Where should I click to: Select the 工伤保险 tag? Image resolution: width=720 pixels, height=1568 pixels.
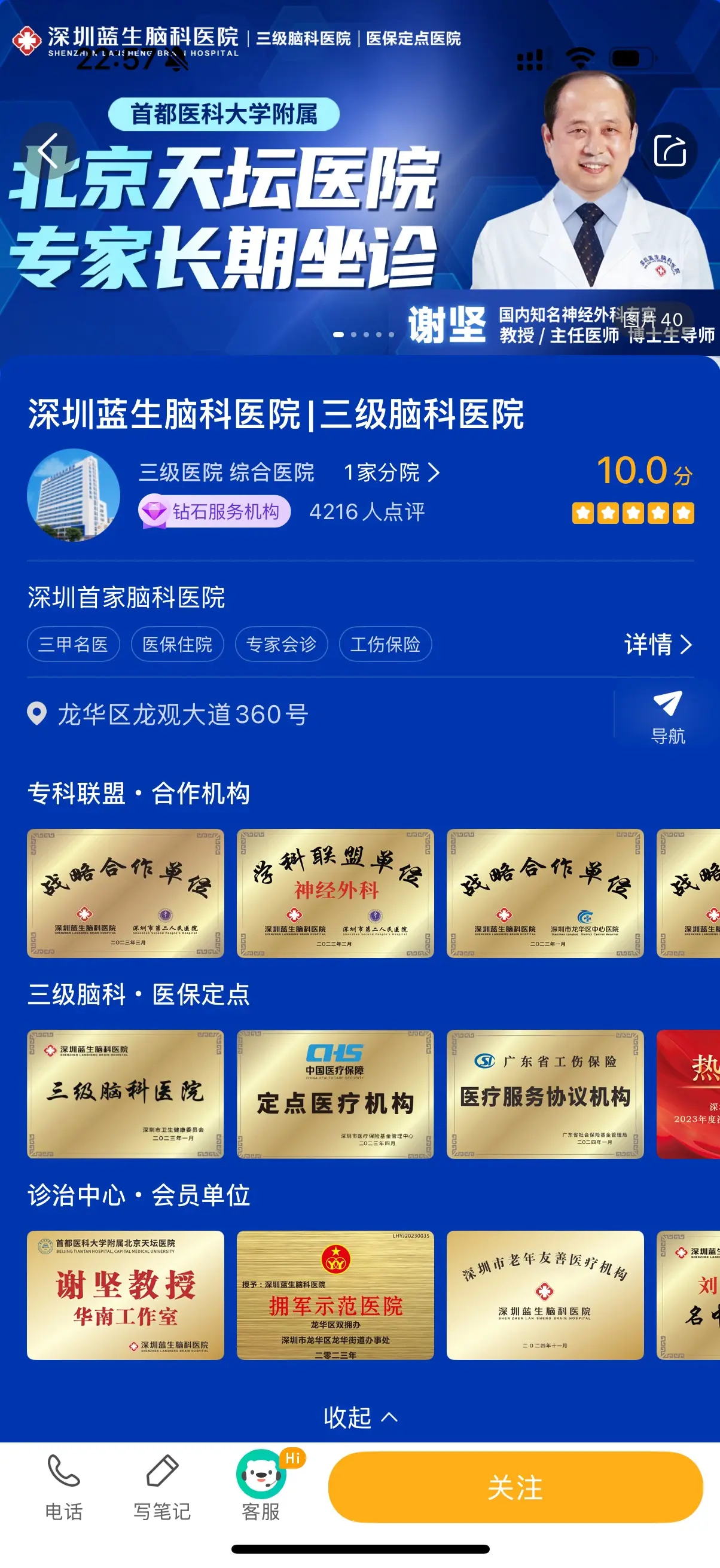click(388, 645)
